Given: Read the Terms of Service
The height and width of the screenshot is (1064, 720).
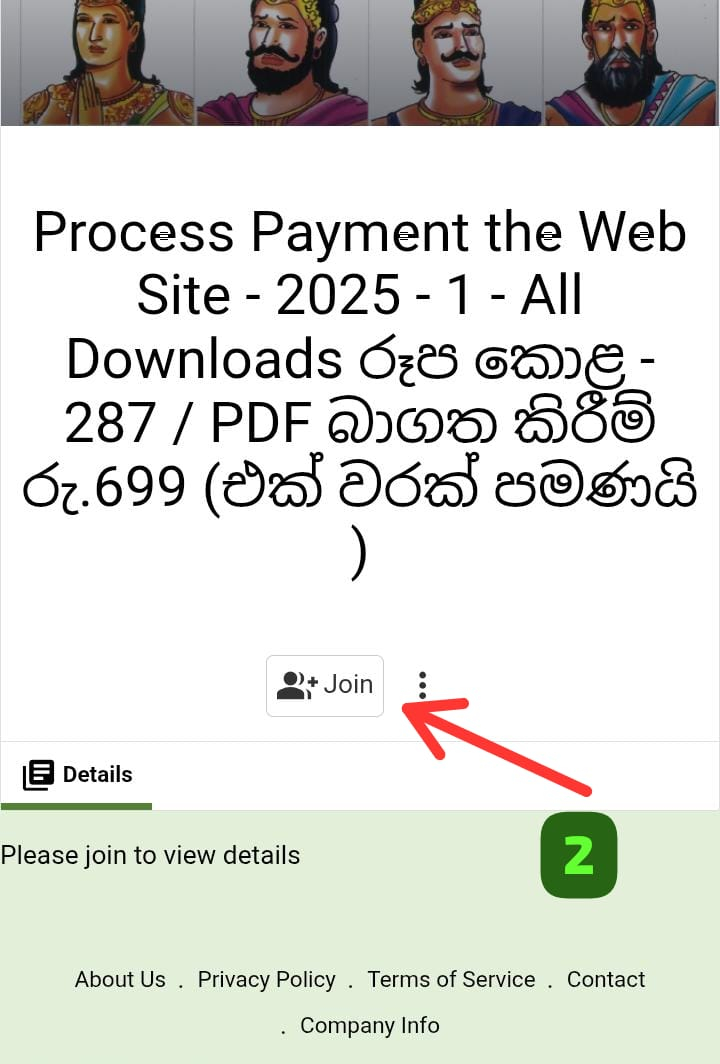Looking at the screenshot, I should tap(451, 980).
